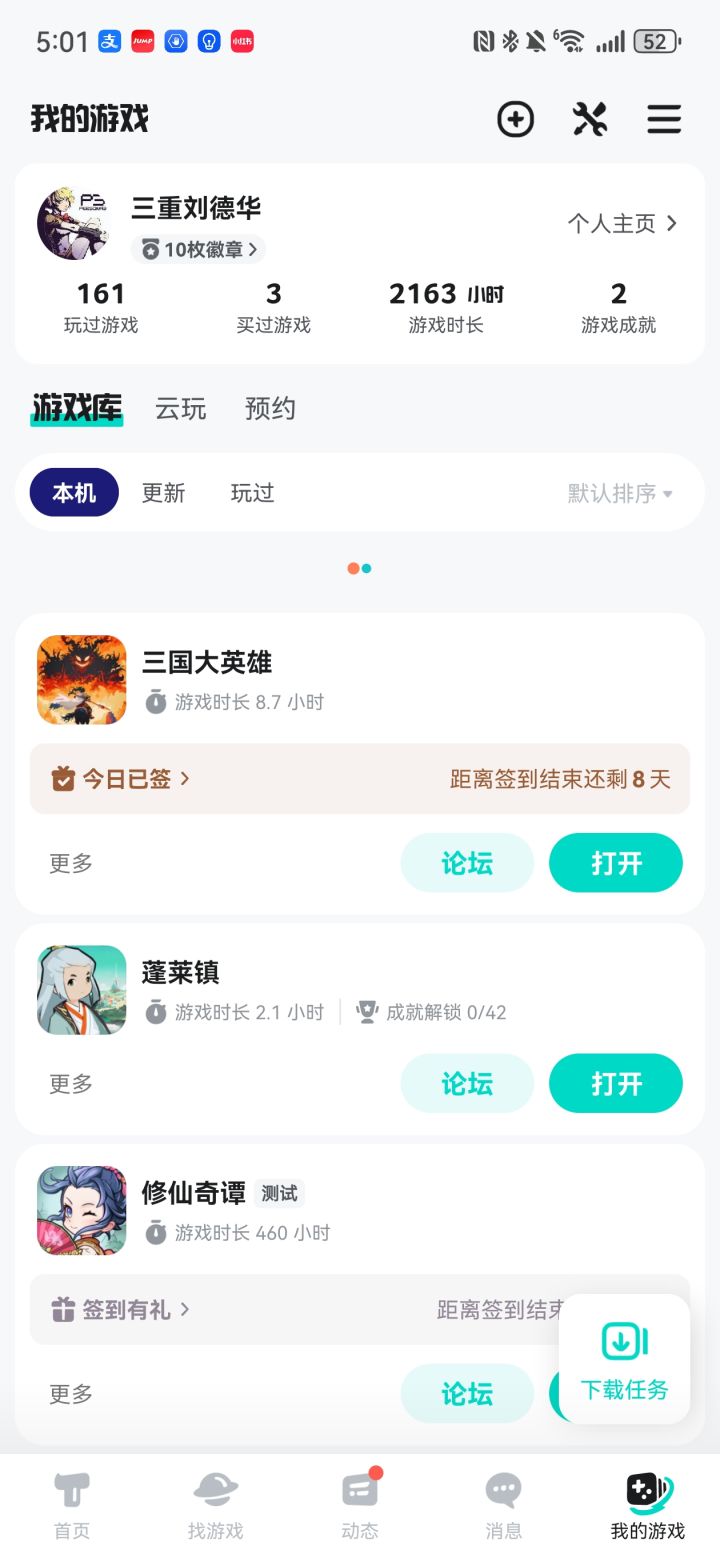Tap the add (plus) icon in header
This screenshot has height=1554, width=720.
point(515,120)
